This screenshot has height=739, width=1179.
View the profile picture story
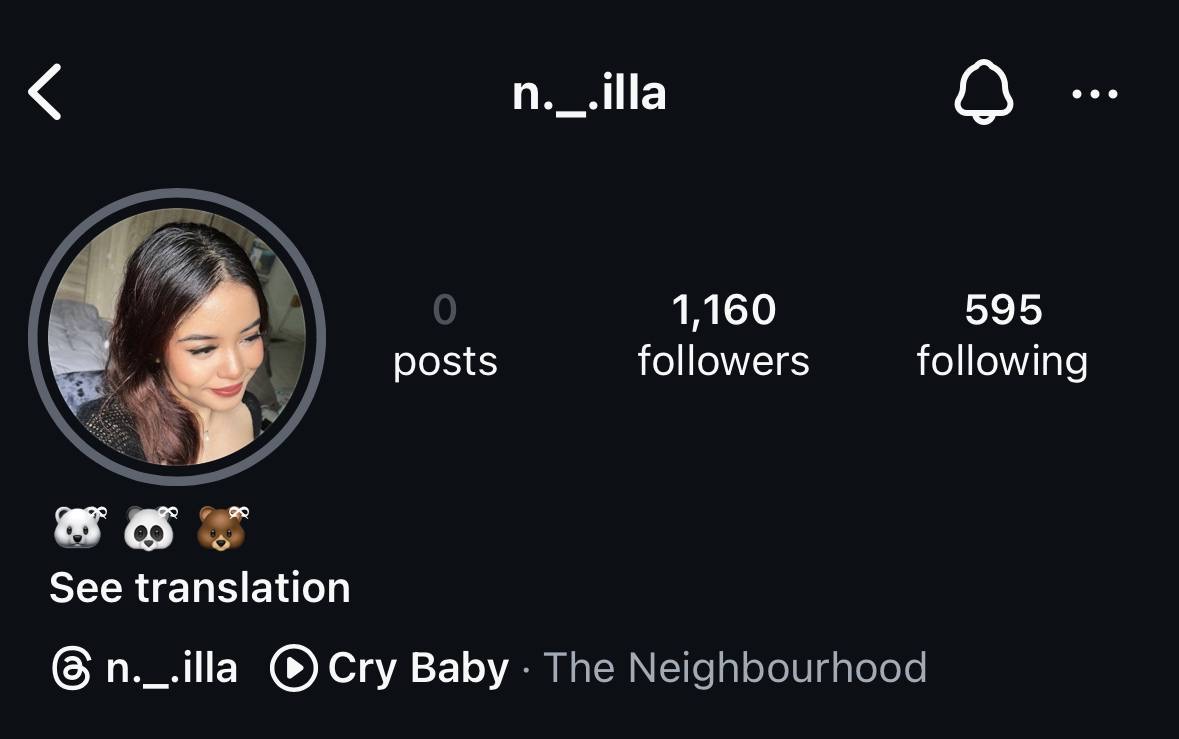tap(177, 337)
